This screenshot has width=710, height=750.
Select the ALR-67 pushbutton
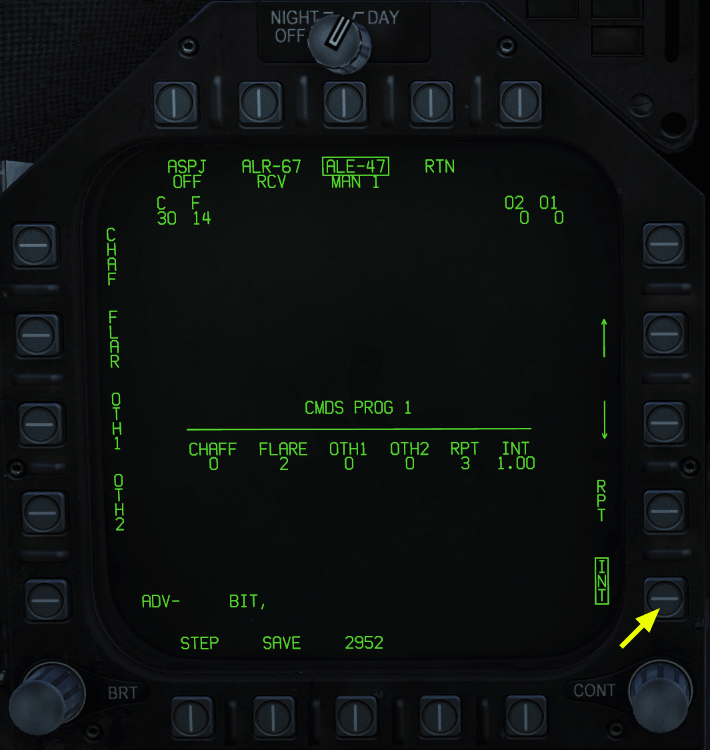259,102
